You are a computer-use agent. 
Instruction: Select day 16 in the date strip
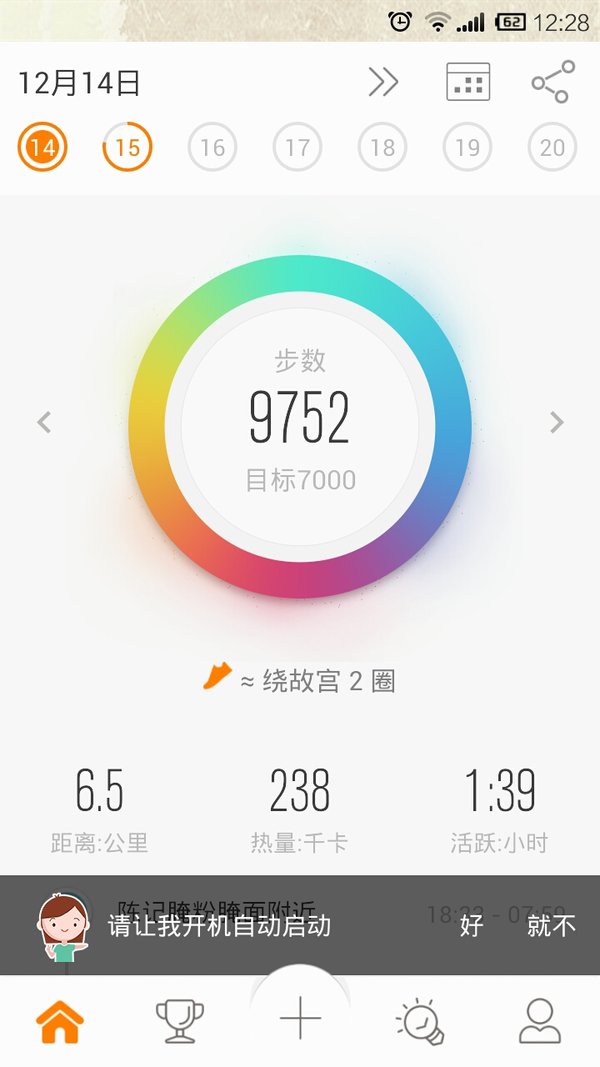click(x=212, y=147)
